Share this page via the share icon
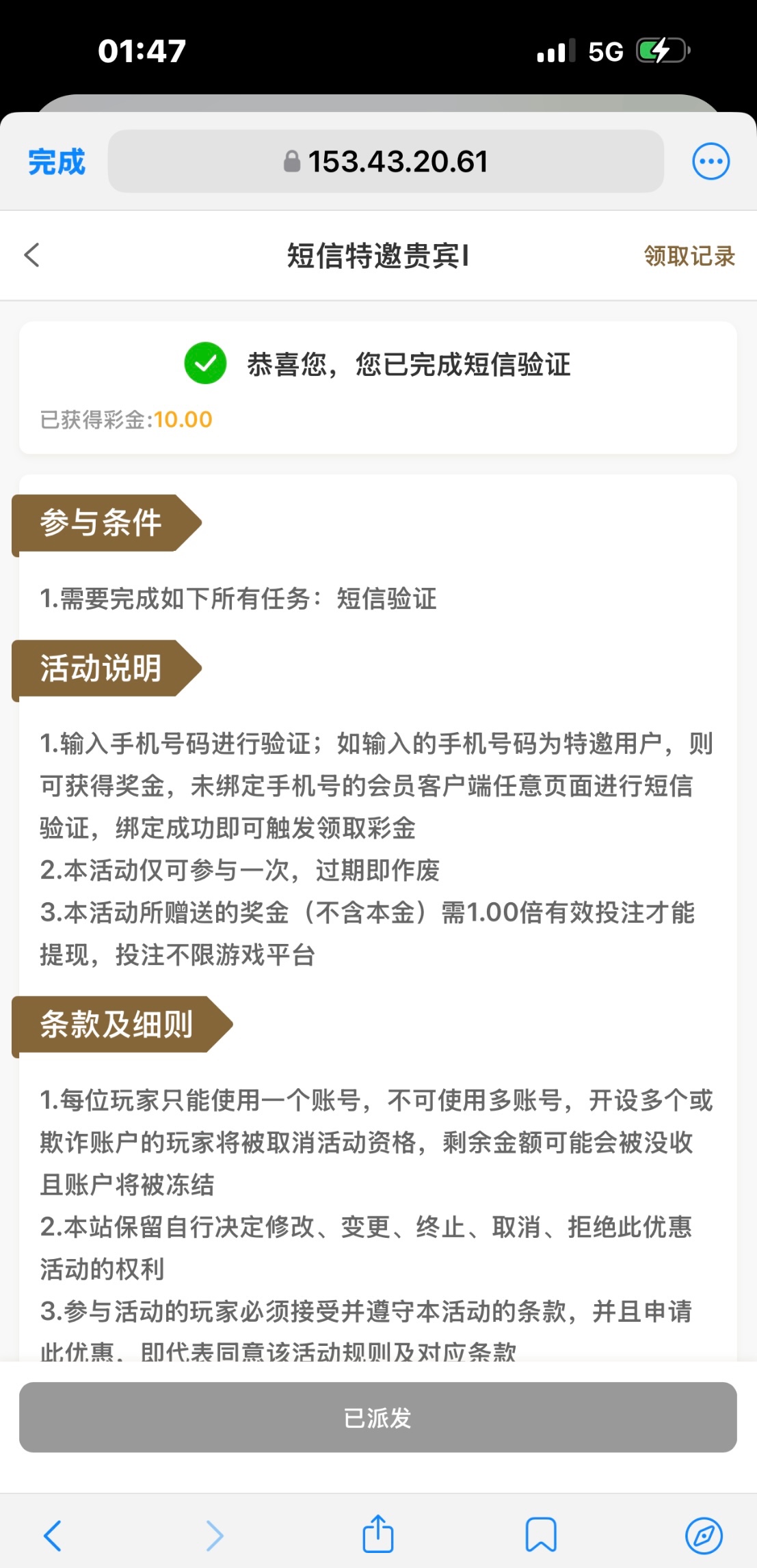757x1568 pixels. tap(377, 1534)
